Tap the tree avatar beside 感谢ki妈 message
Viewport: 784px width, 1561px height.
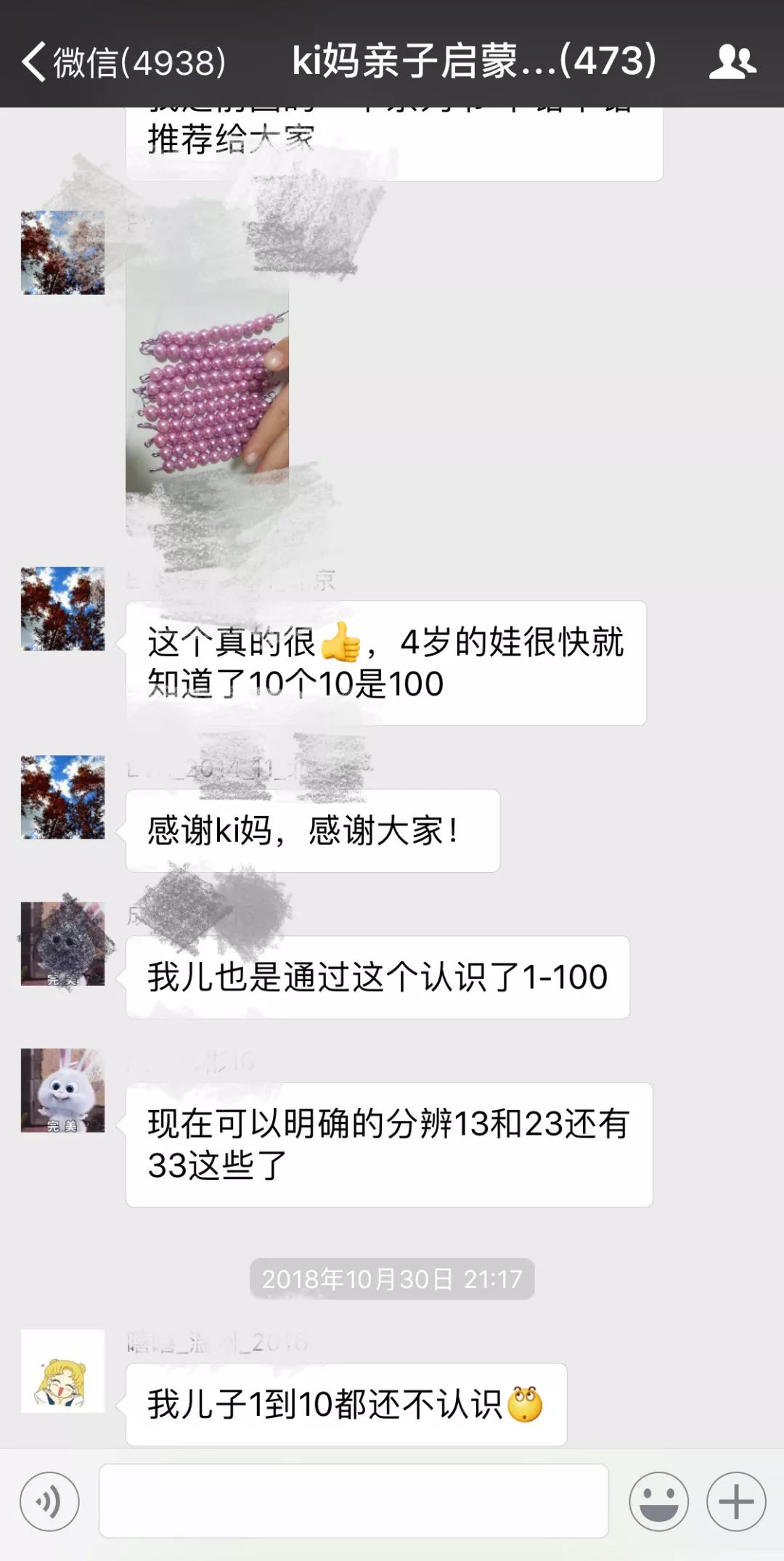[63, 797]
